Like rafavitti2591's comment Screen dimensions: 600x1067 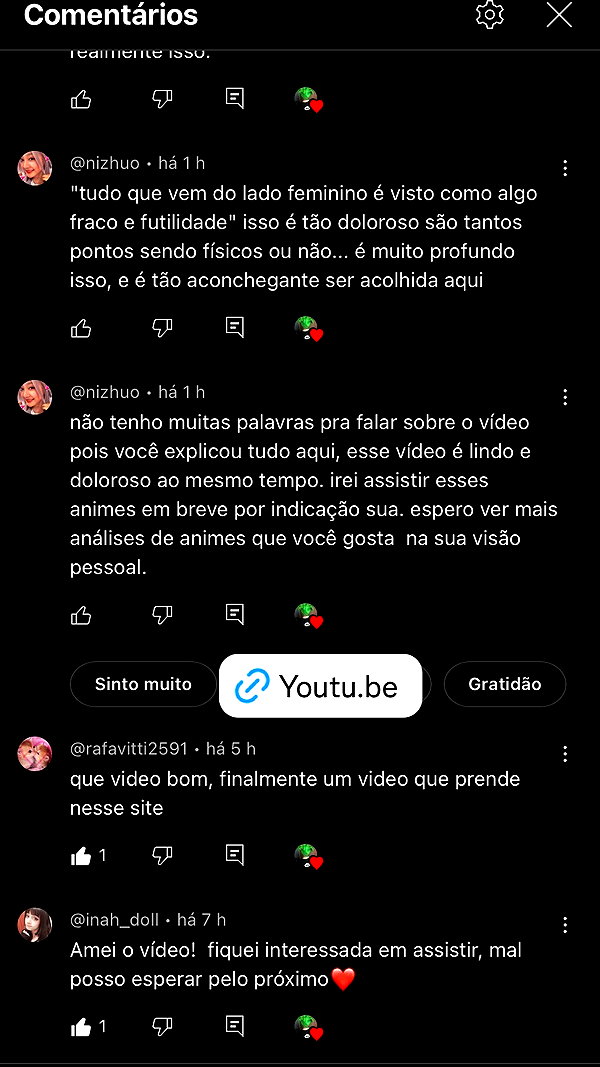pos(81,856)
